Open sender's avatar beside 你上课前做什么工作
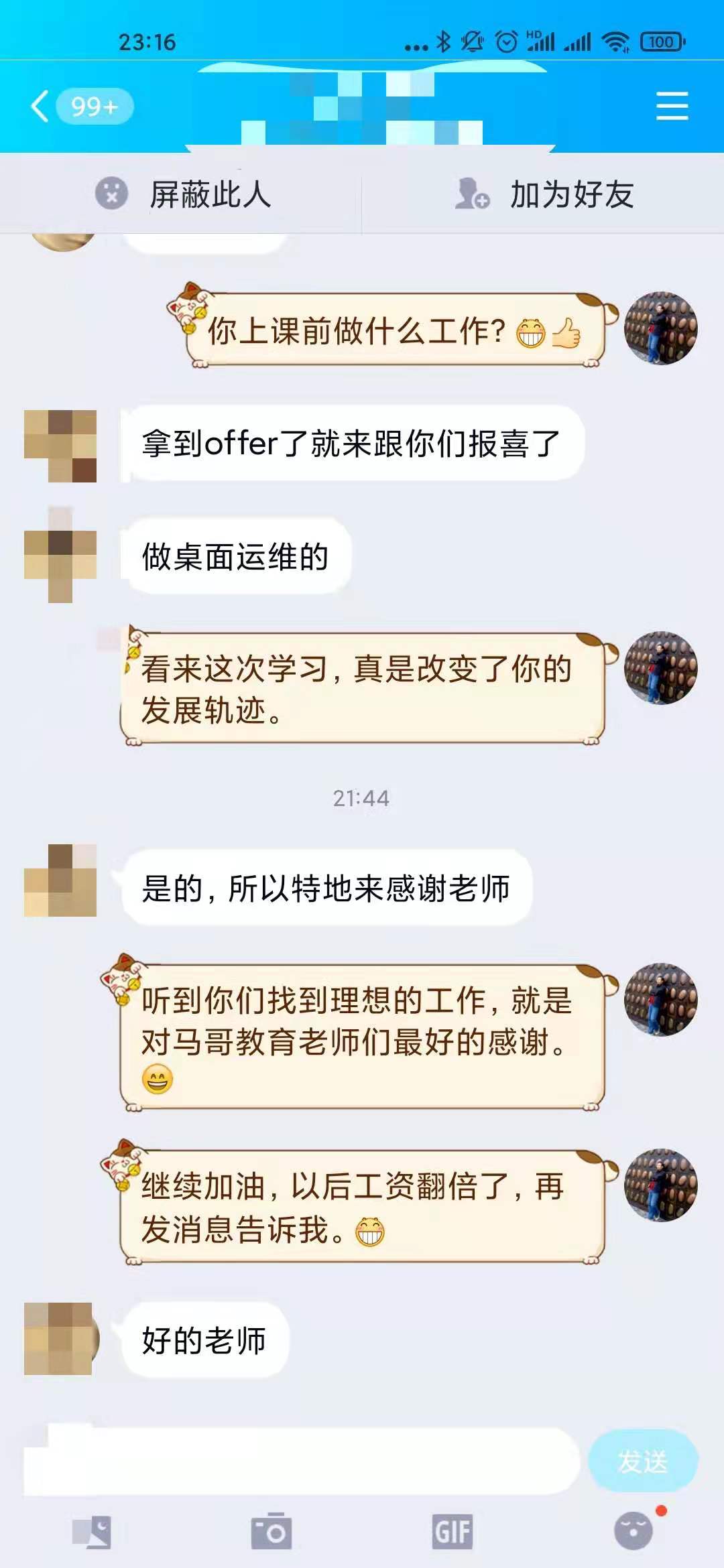 pyautogui.click(x=661, y=328)
